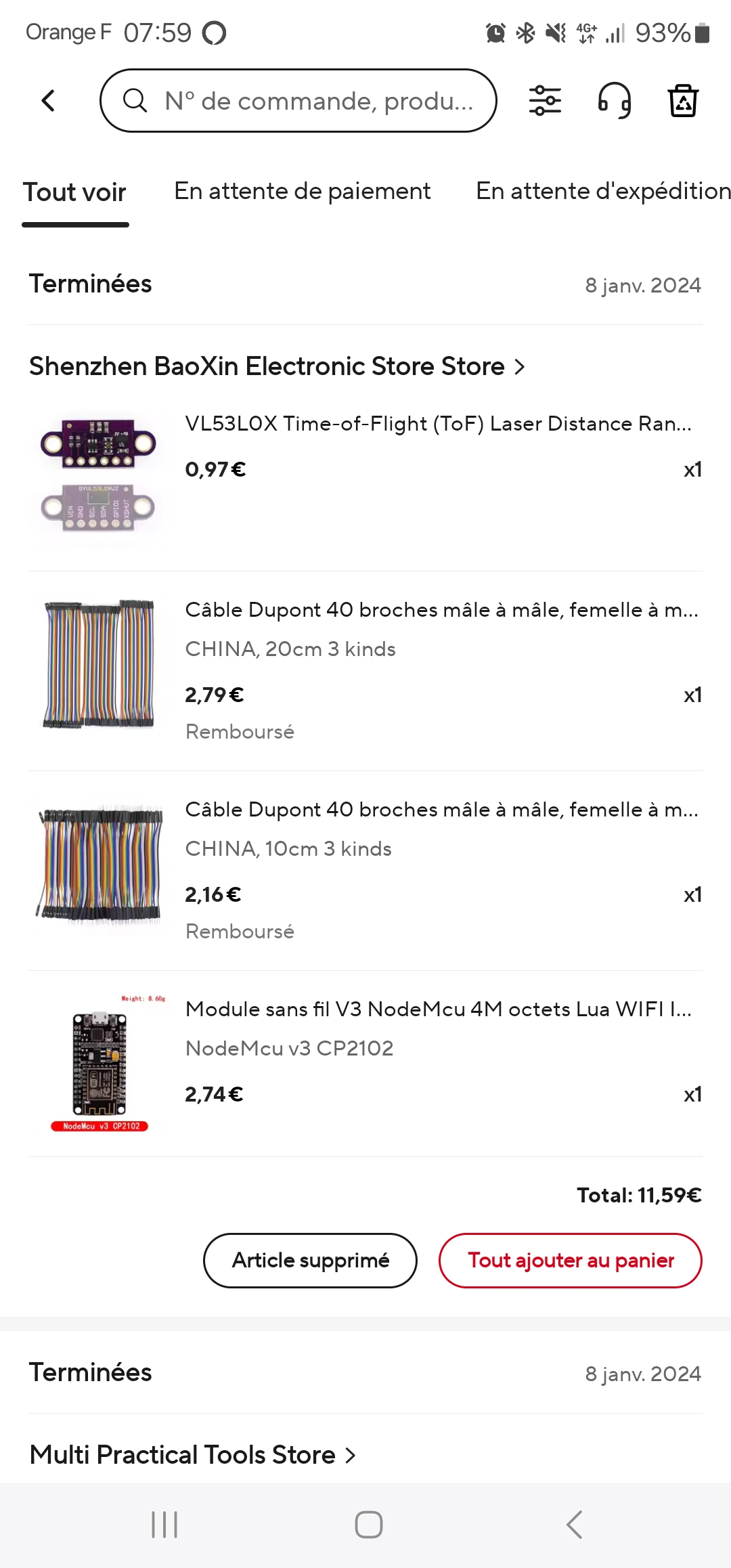The image size is (731, 1568).
Task: Open the 20cm Dupont cable item
Action: [440, 610]
